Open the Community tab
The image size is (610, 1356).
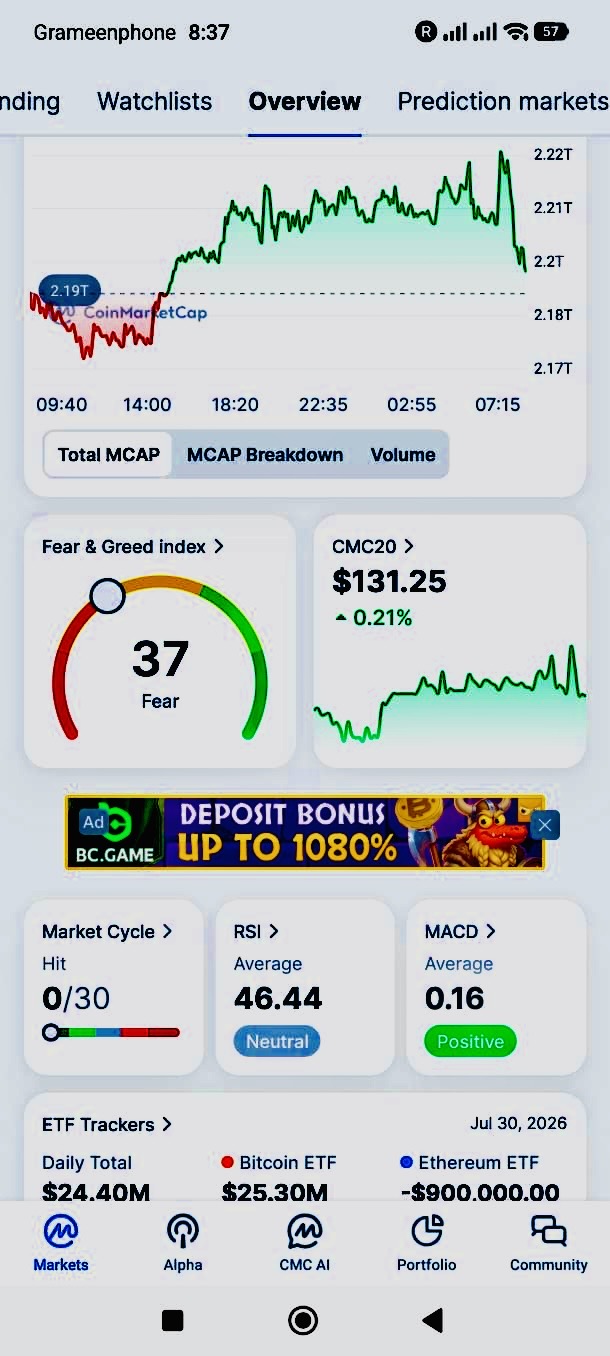(549, 1243)
